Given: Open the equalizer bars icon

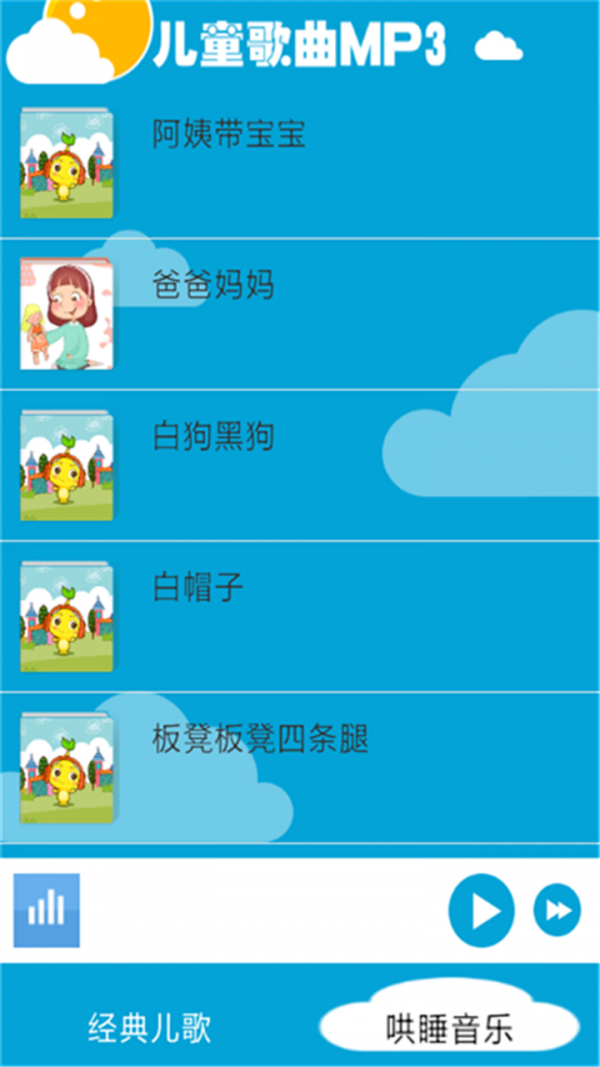Looking at the screenshot, I should click(46, 910).
